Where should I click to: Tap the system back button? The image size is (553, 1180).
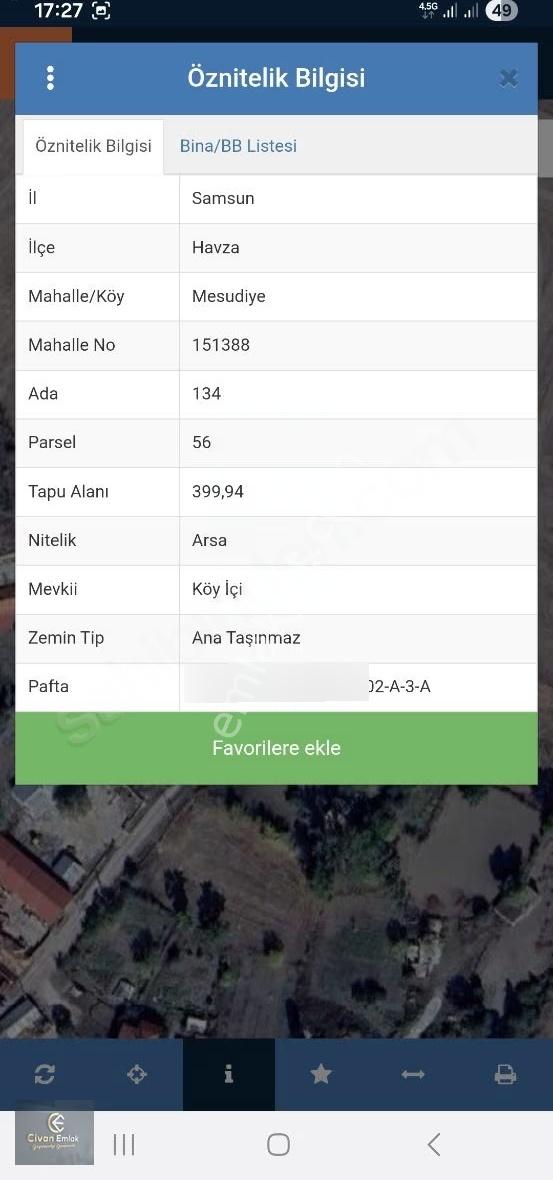[x=433, y=1145]
